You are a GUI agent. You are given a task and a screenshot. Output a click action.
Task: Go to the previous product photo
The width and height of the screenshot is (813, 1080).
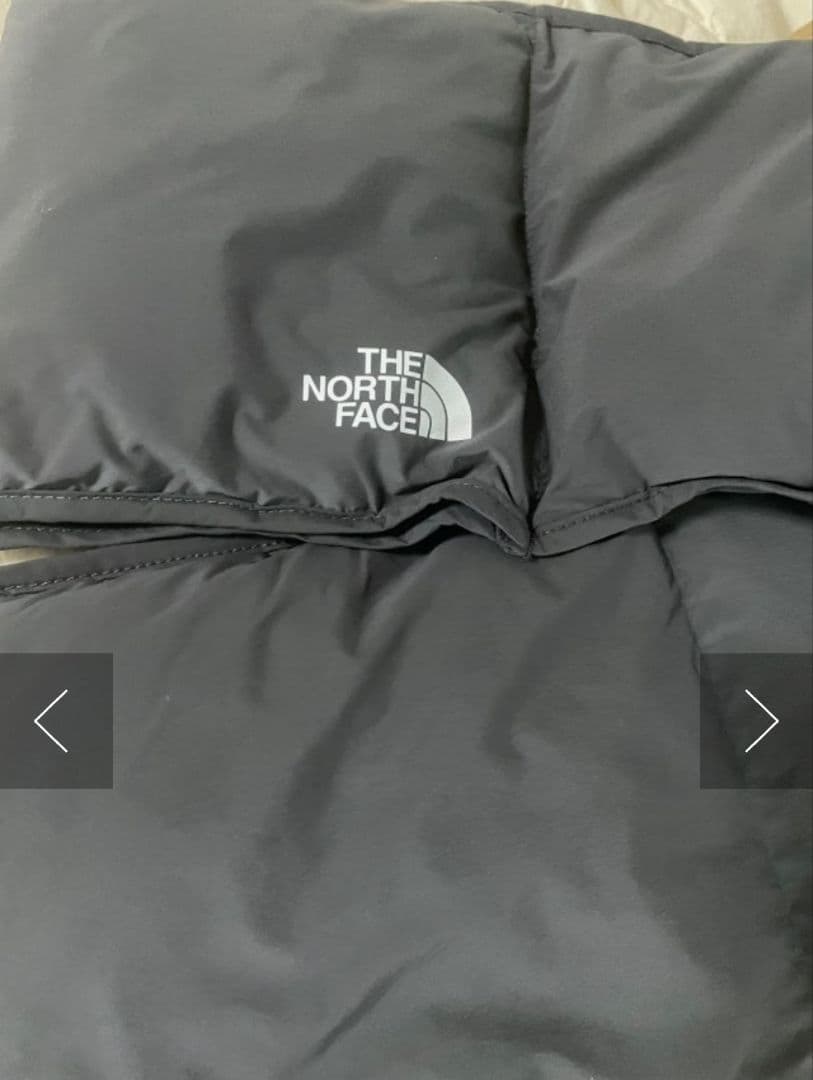tap(54, 720)
